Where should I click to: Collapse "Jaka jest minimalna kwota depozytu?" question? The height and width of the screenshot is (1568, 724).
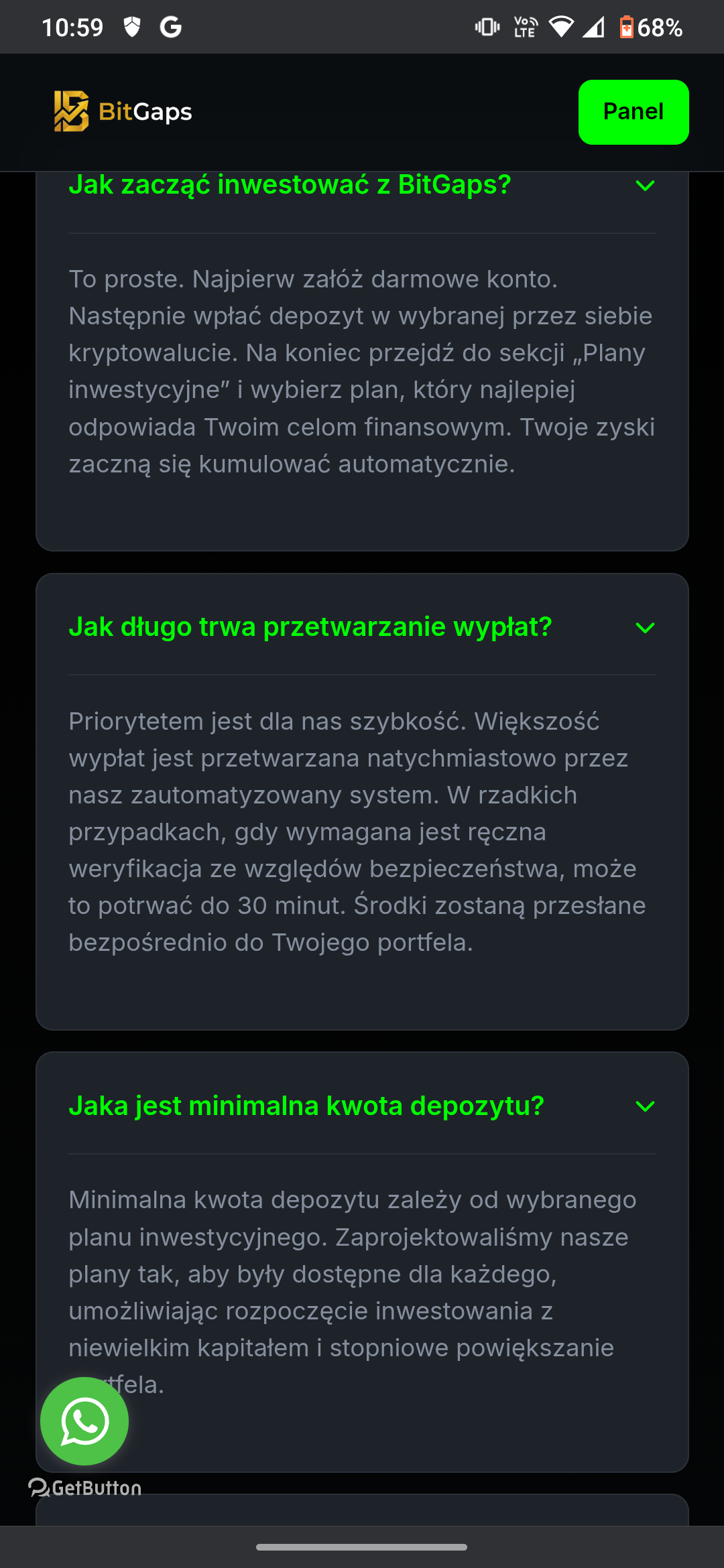click(644, 1106)
